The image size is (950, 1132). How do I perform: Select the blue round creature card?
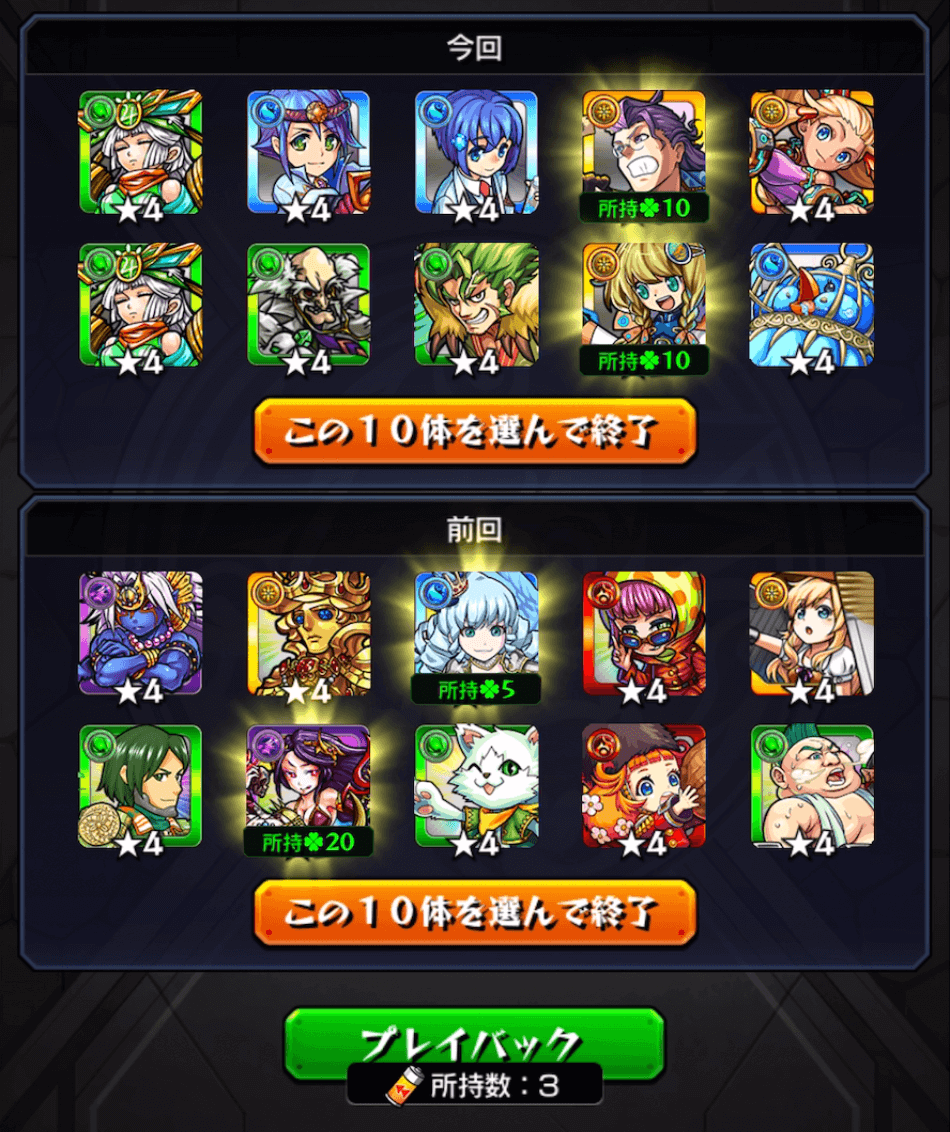811,305
